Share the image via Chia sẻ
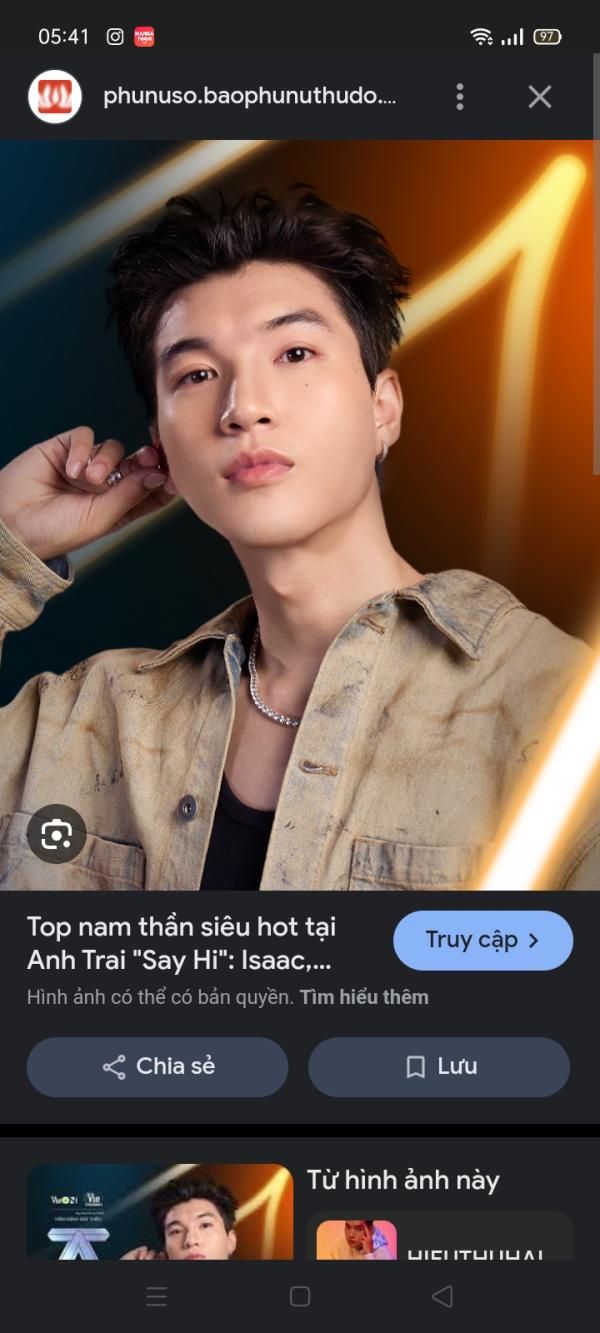600x1333 pixels. pyautogui.click(x=157, y=1066)
